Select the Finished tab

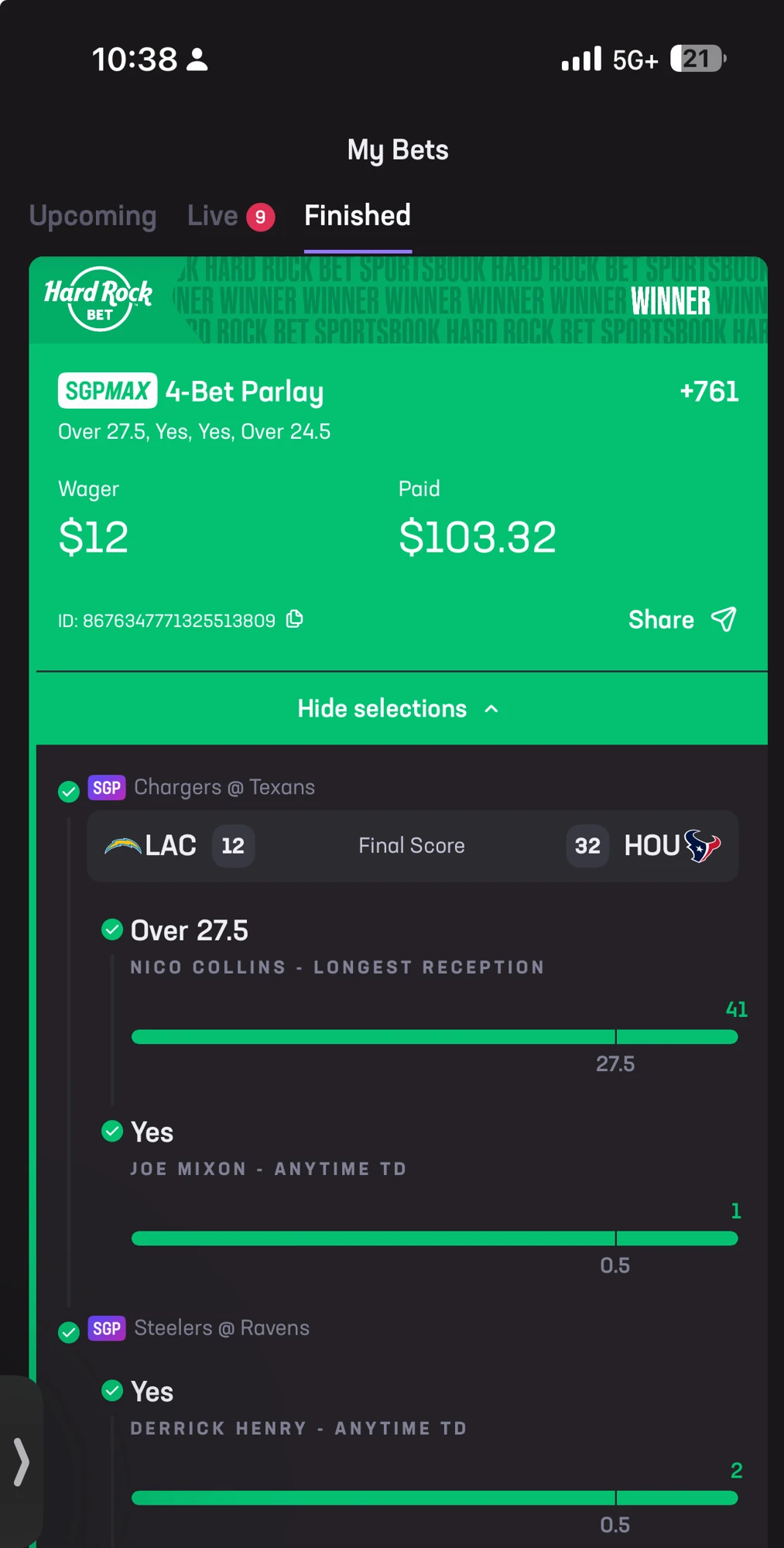[358, 216]
